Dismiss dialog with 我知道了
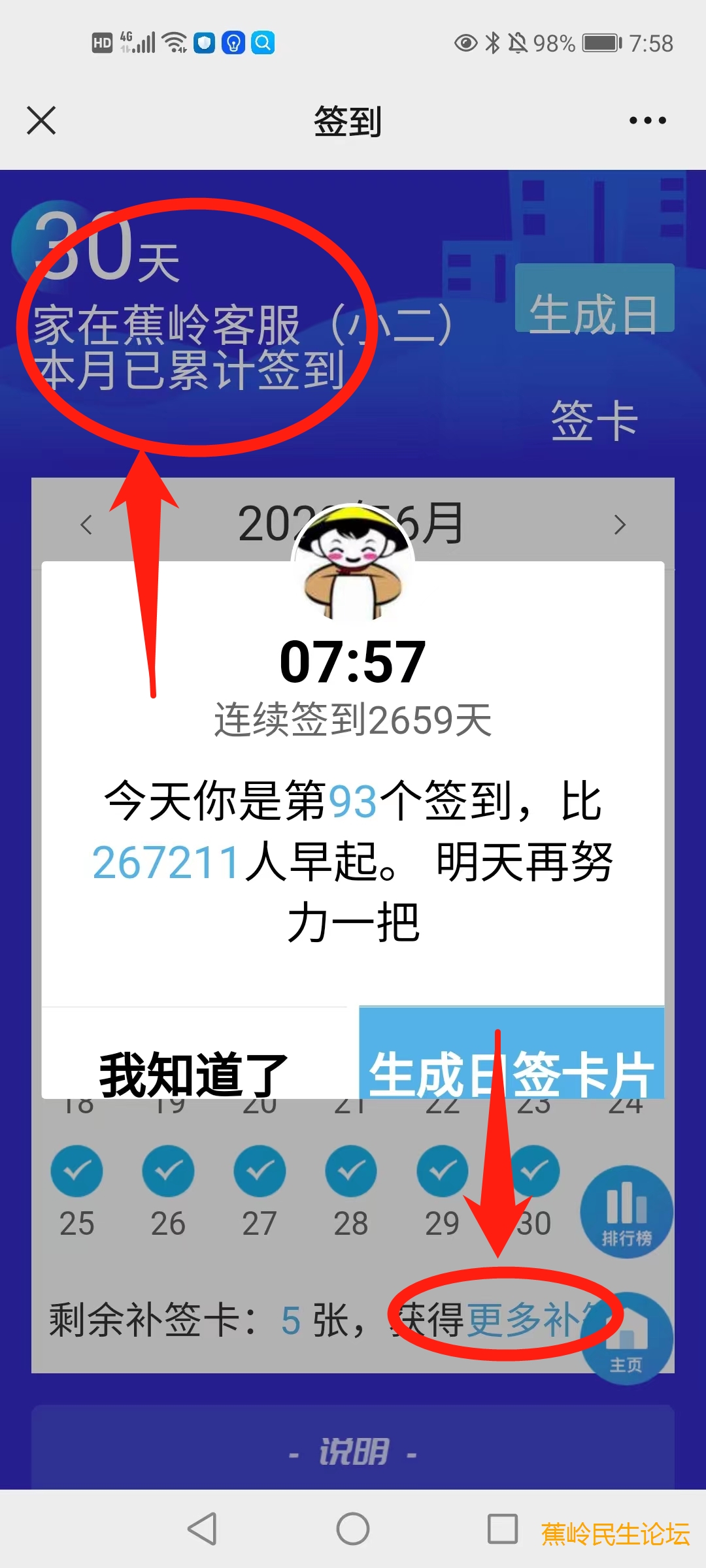The width and height of the screenshot is (706, 1568). tap(193, 1071)
